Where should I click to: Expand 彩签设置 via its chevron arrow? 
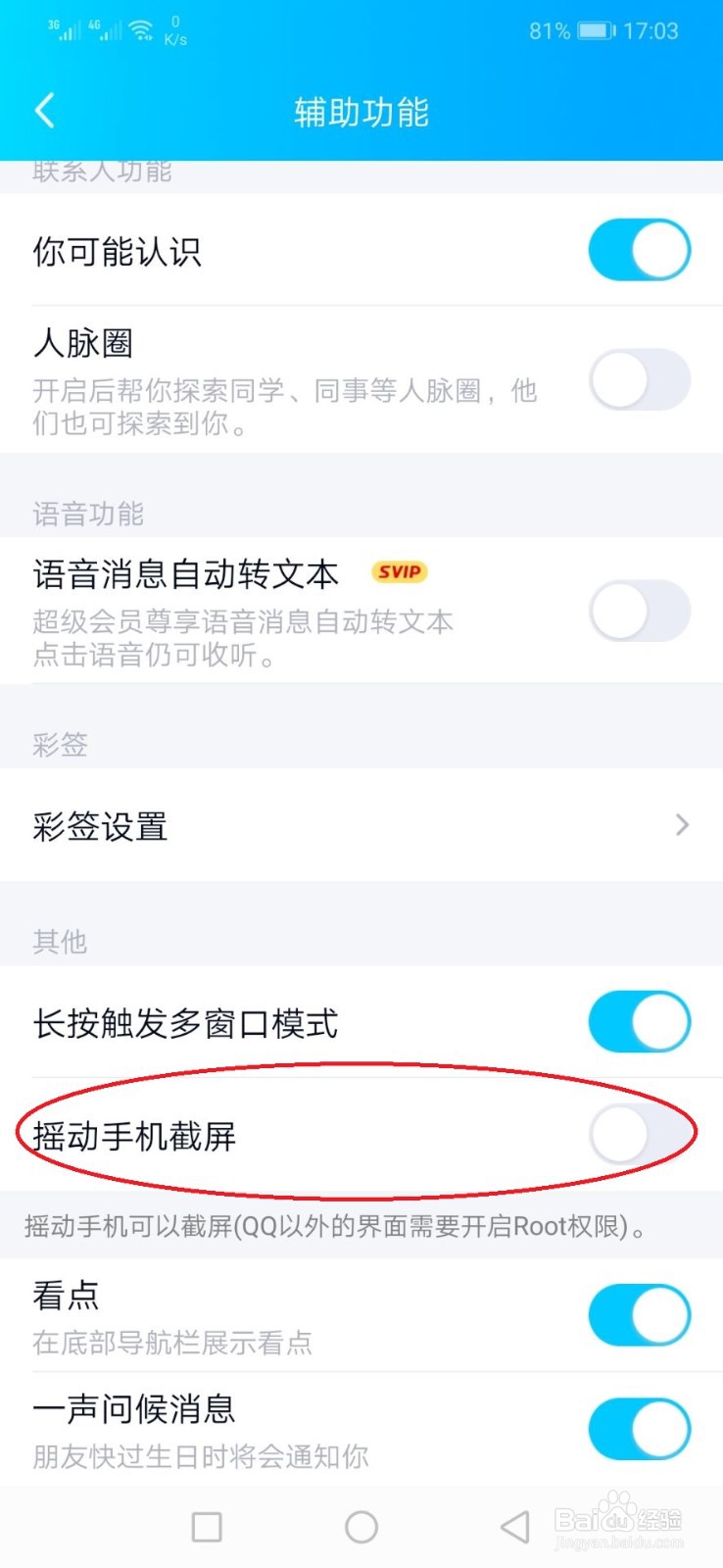(683, 825)
